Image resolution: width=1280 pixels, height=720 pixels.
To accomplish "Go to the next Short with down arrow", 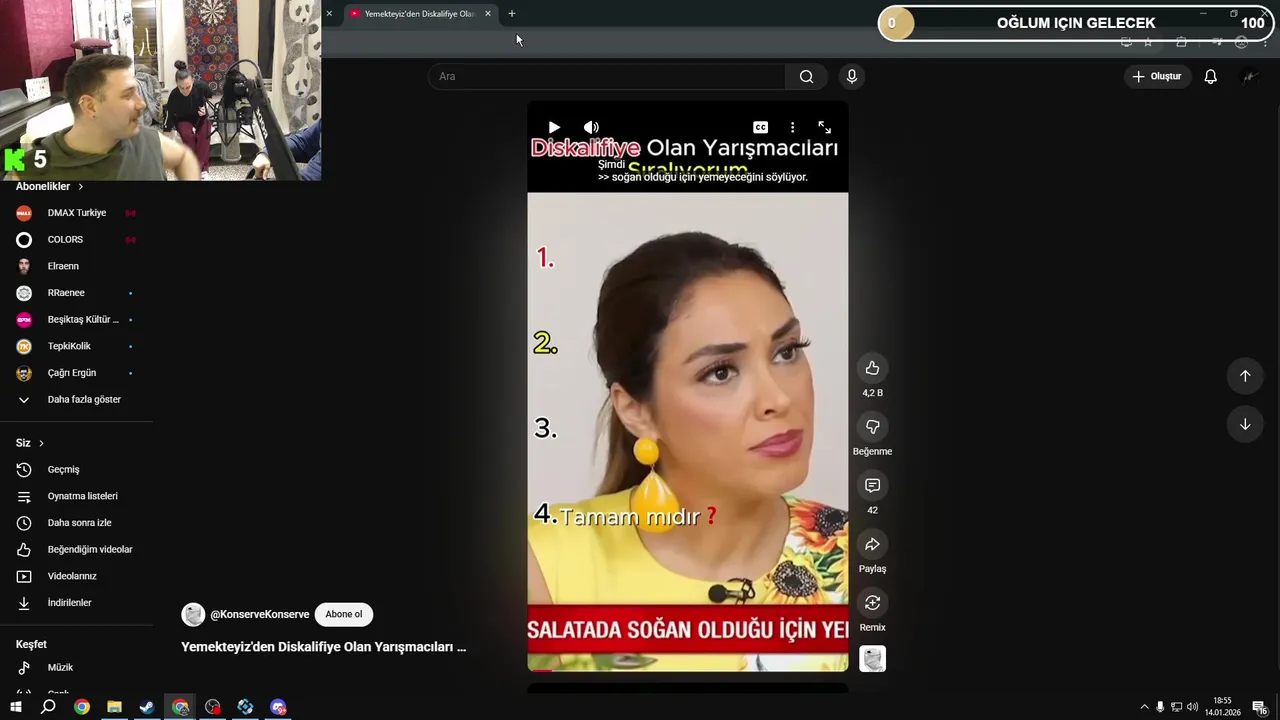I will (1245, 424).
